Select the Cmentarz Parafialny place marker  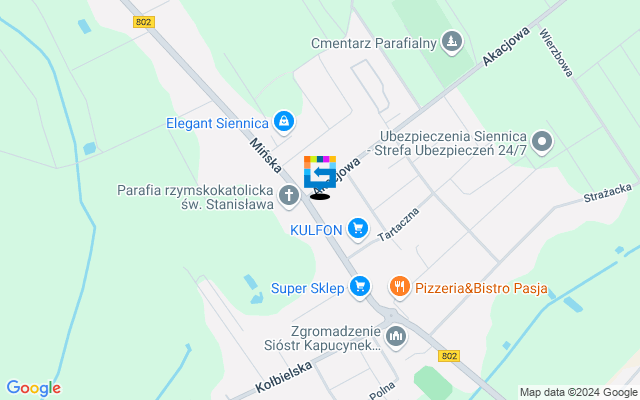pos(453,42)
